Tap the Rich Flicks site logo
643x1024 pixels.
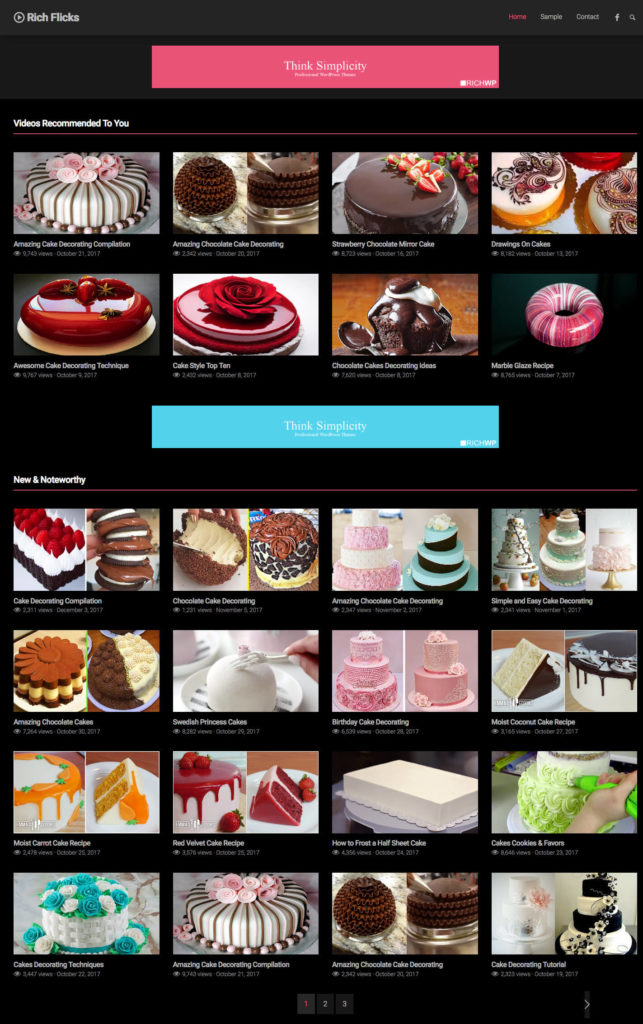click(x=47, y=17)
